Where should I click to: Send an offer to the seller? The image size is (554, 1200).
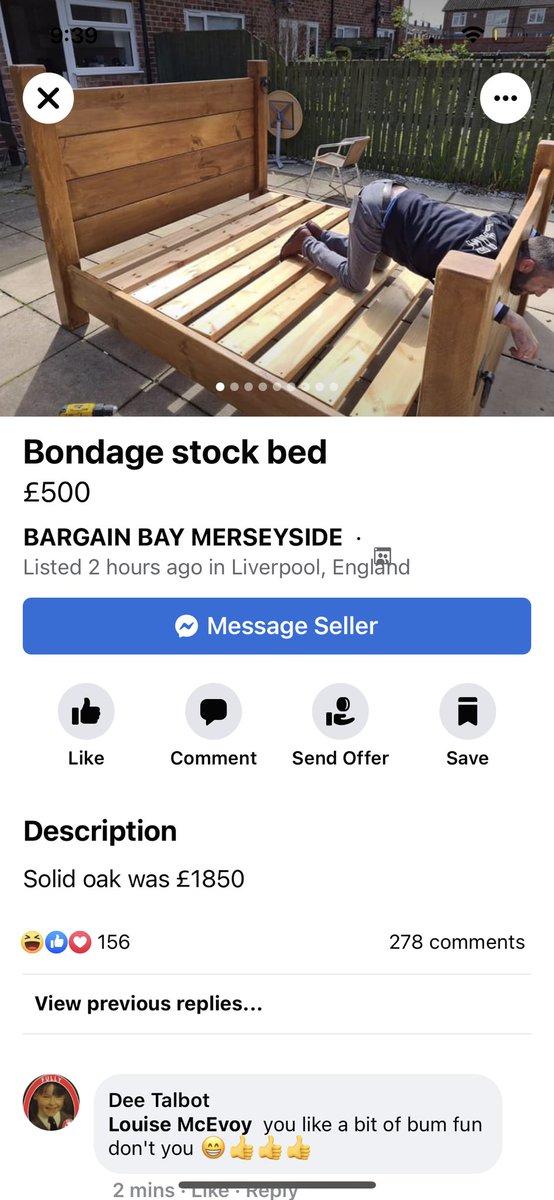coord(340,726)
